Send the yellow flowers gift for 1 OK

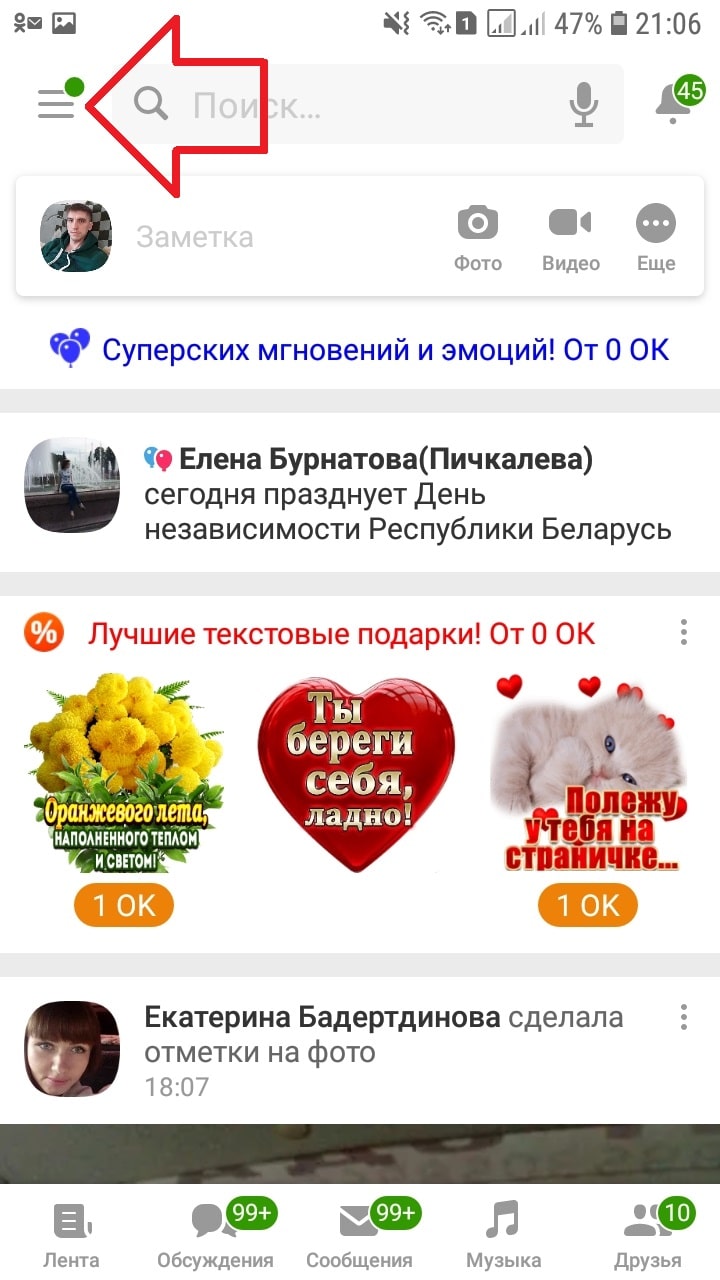pyautogui.click(x=123, y=905)
